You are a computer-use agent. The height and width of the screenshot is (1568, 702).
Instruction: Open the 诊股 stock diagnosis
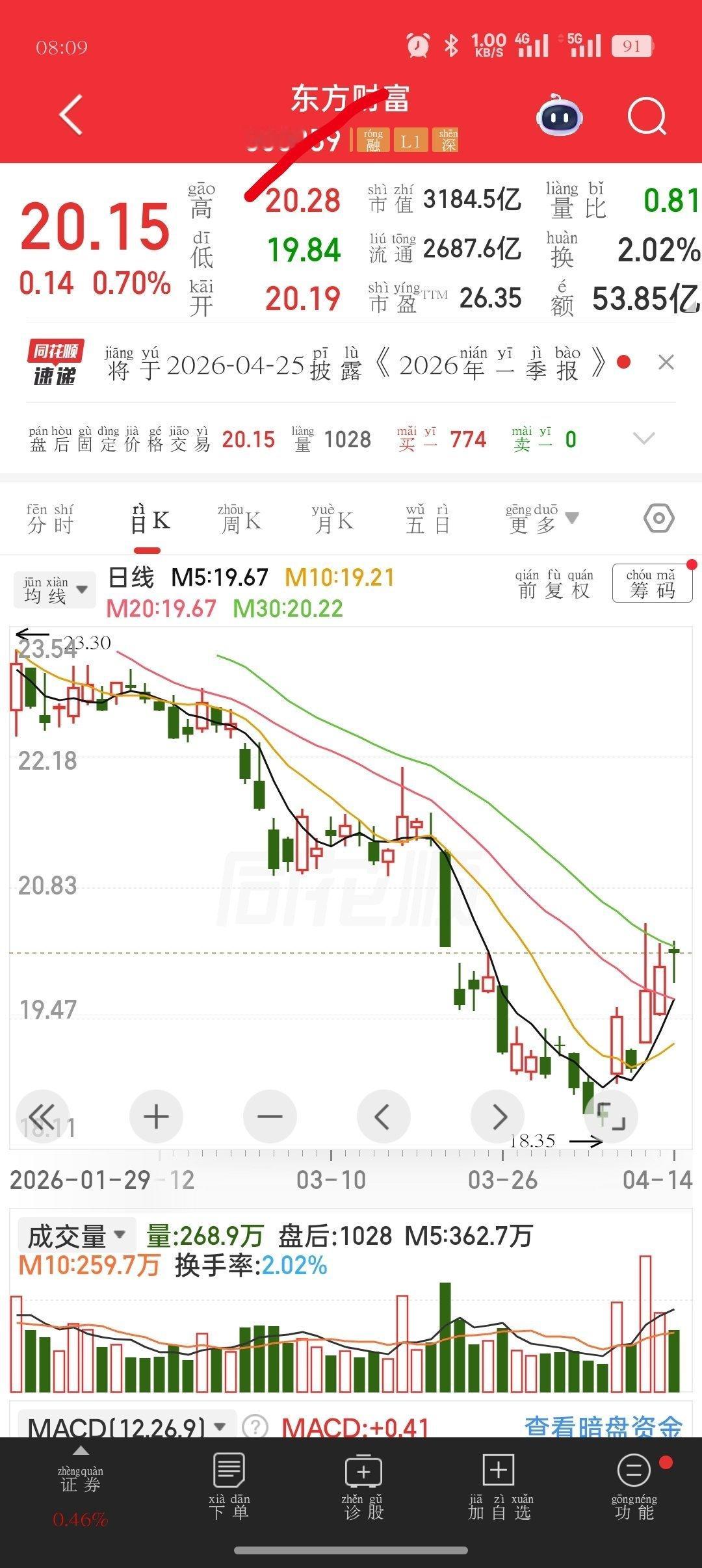pyautogui.click(x=363, y=1486)
